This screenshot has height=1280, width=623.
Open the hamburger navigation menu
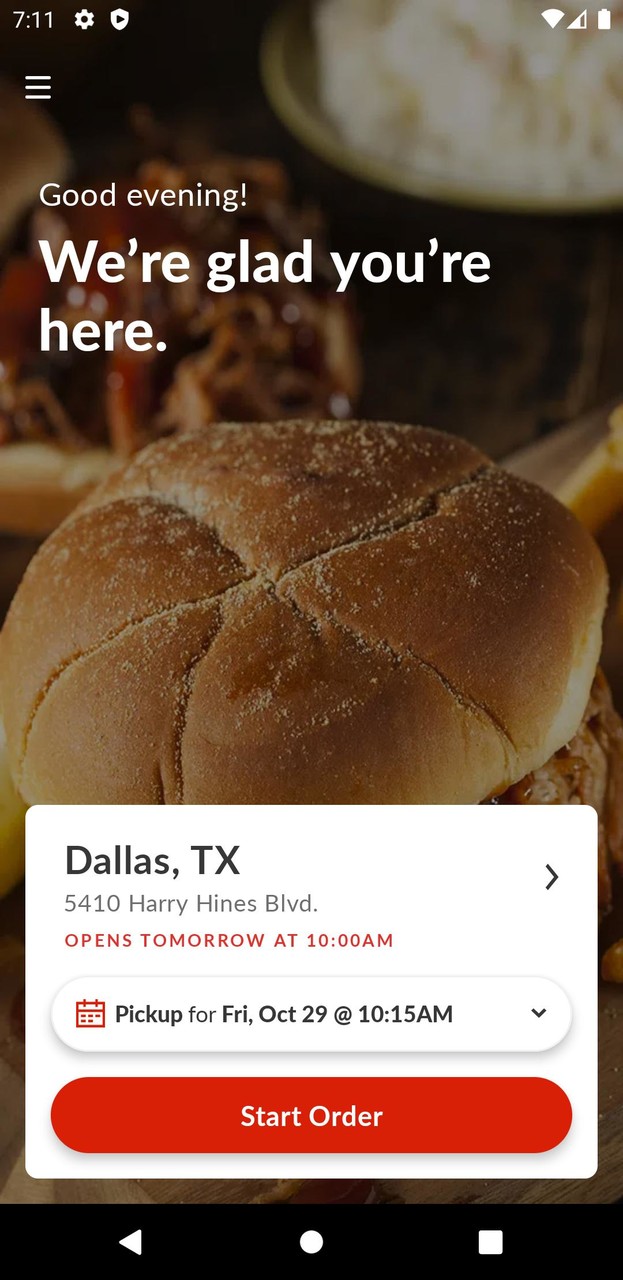click(38, 88)
